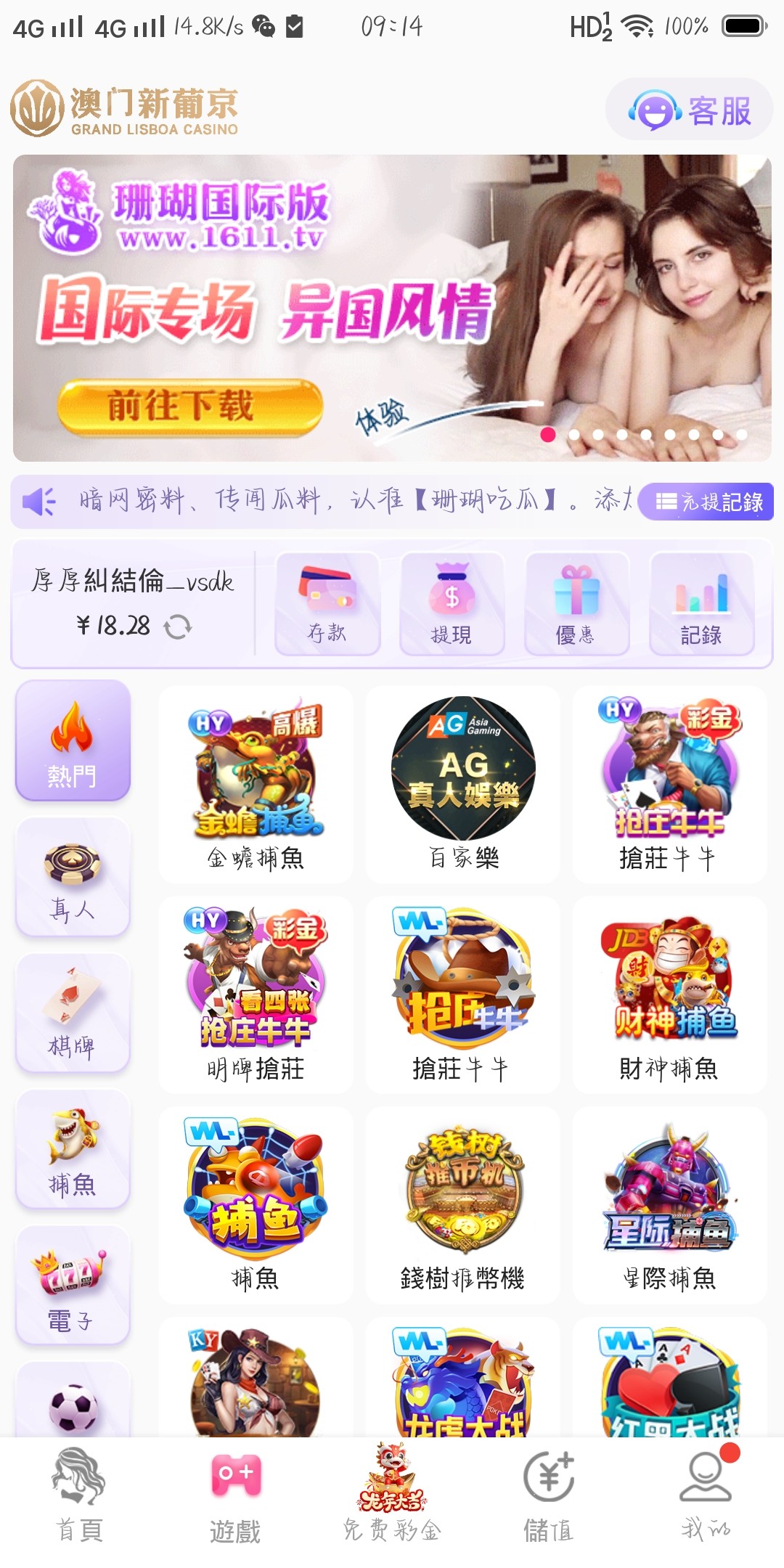The width and height of the screenshot is (784, 1568).
Task: Select the 棋牌 category
Action: 73,1013
